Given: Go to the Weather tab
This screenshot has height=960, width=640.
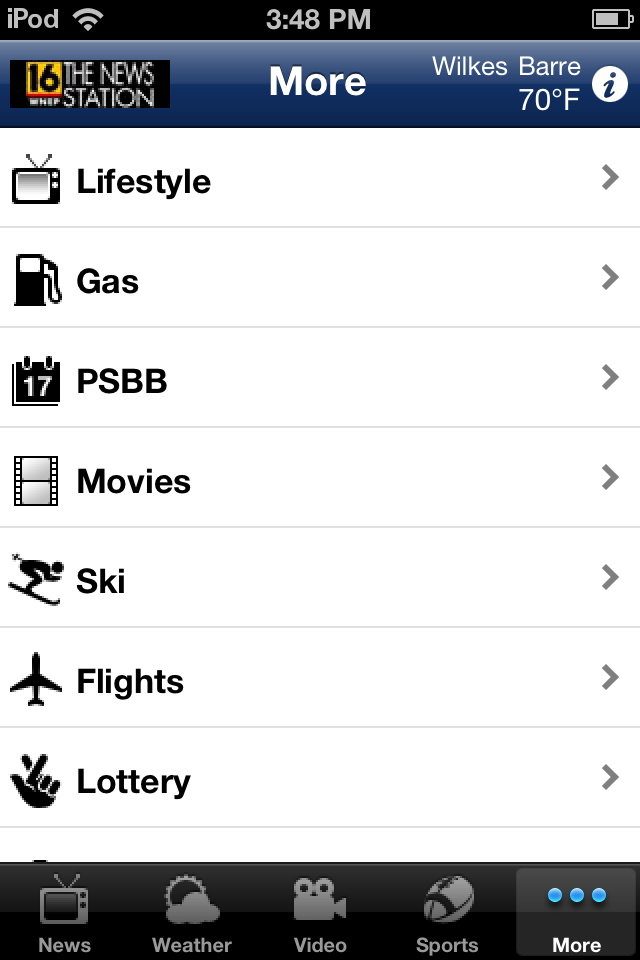Looking at the screenshot, I should 192,914.
